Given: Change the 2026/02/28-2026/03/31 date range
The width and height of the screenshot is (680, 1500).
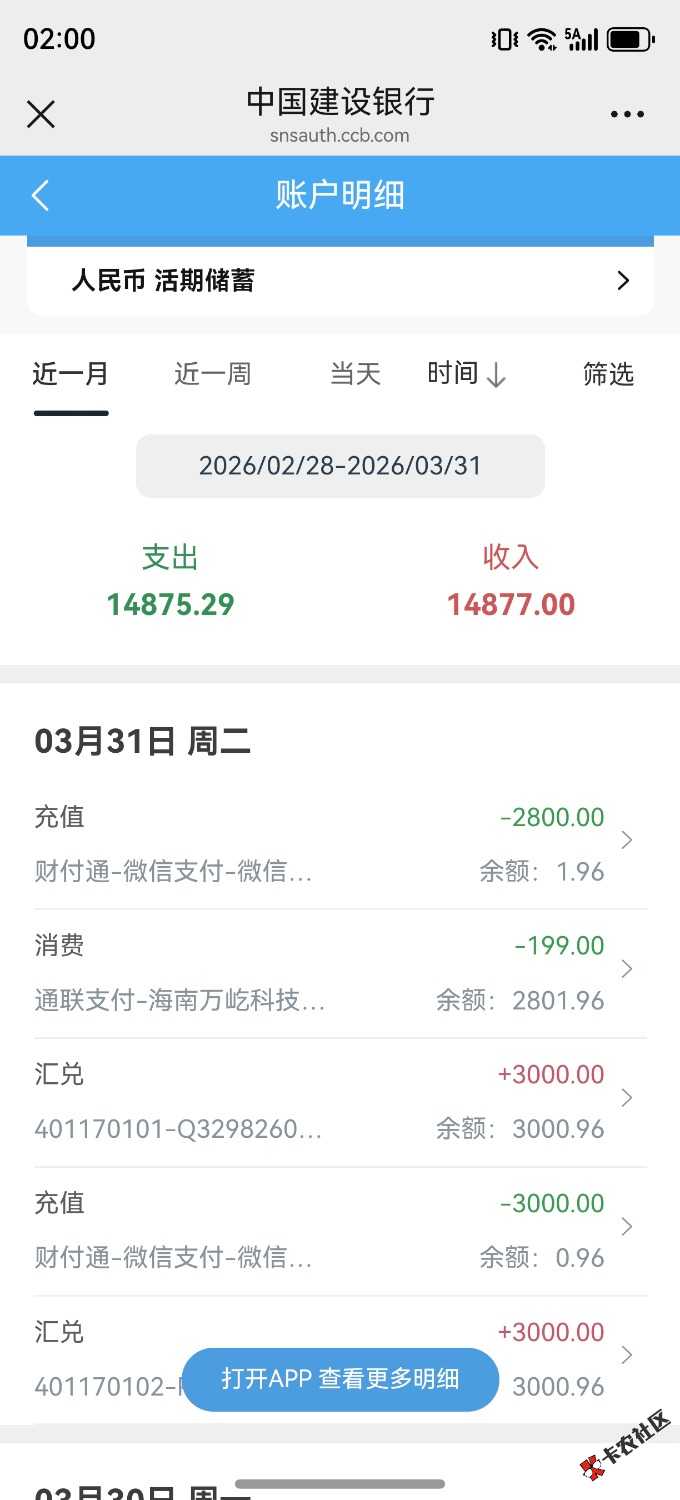Looking at the screenshot, I should click(340, 466).
